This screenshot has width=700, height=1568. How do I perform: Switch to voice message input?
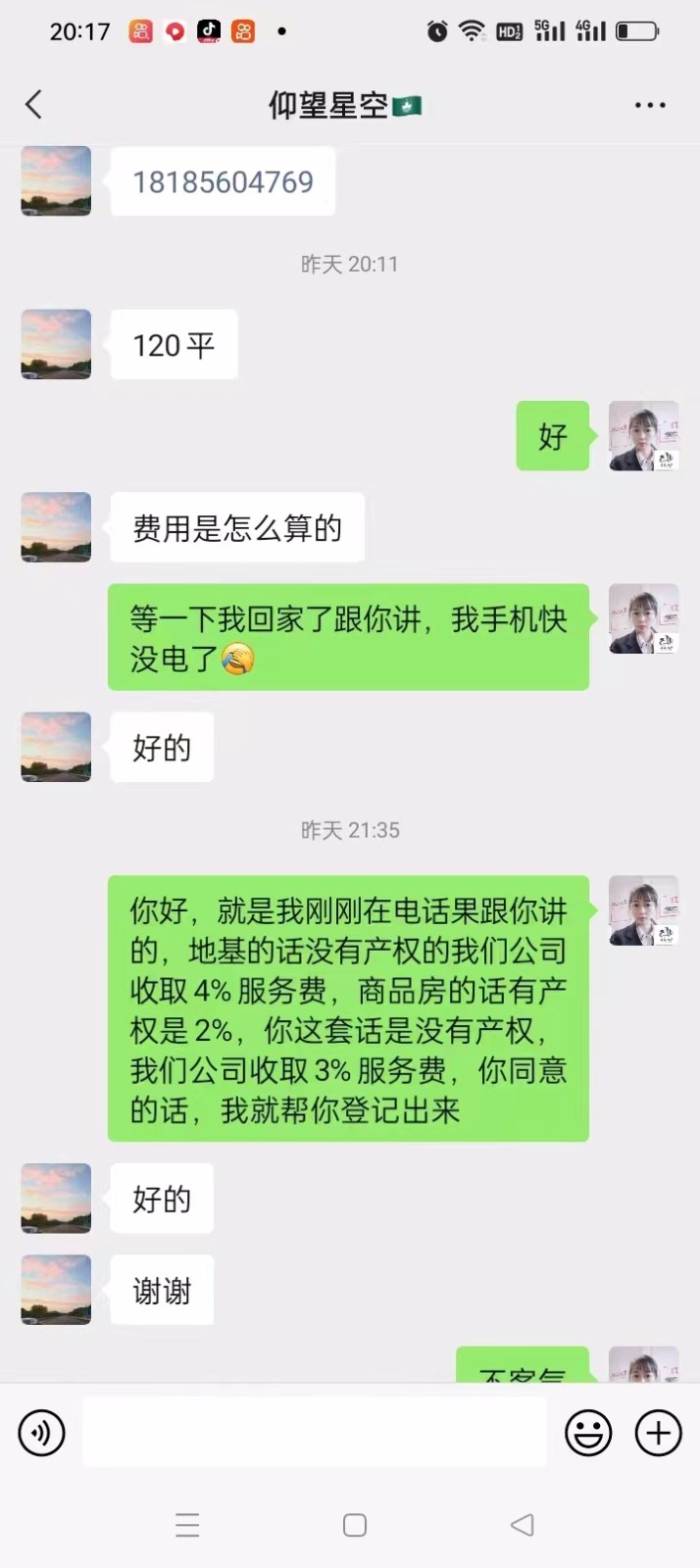41,1433
